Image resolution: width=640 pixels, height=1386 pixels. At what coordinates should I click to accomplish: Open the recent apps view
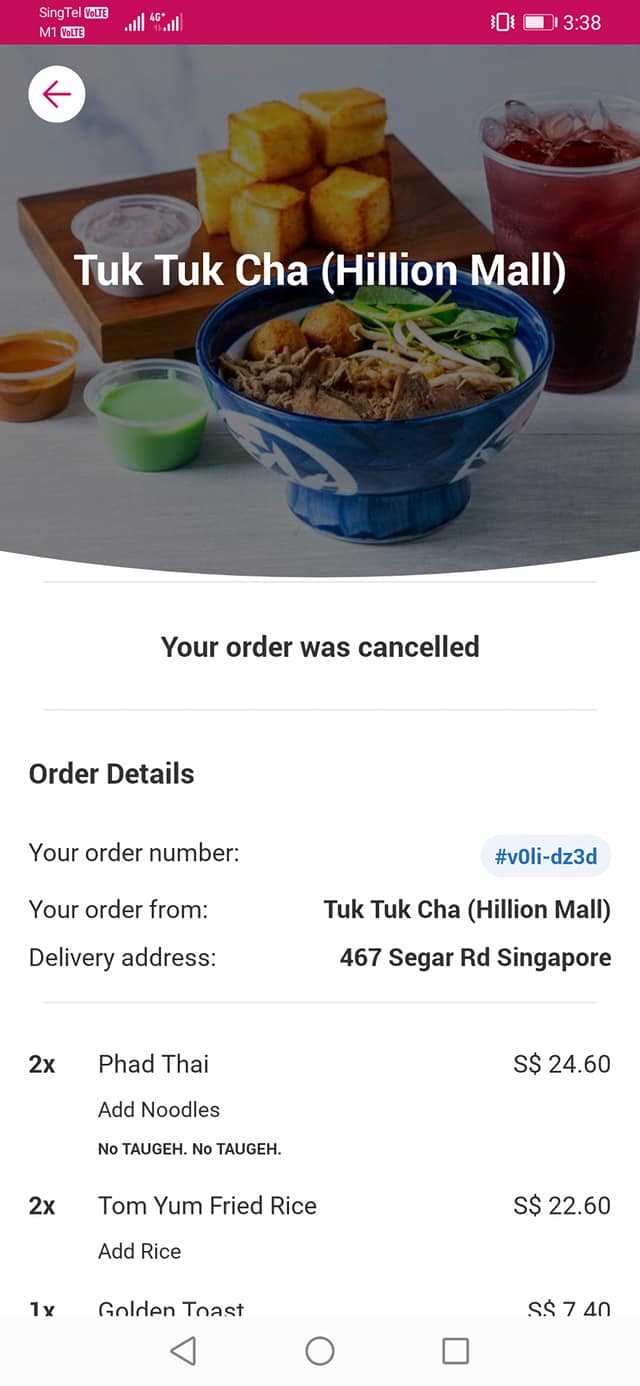(x=455, y=1351)
